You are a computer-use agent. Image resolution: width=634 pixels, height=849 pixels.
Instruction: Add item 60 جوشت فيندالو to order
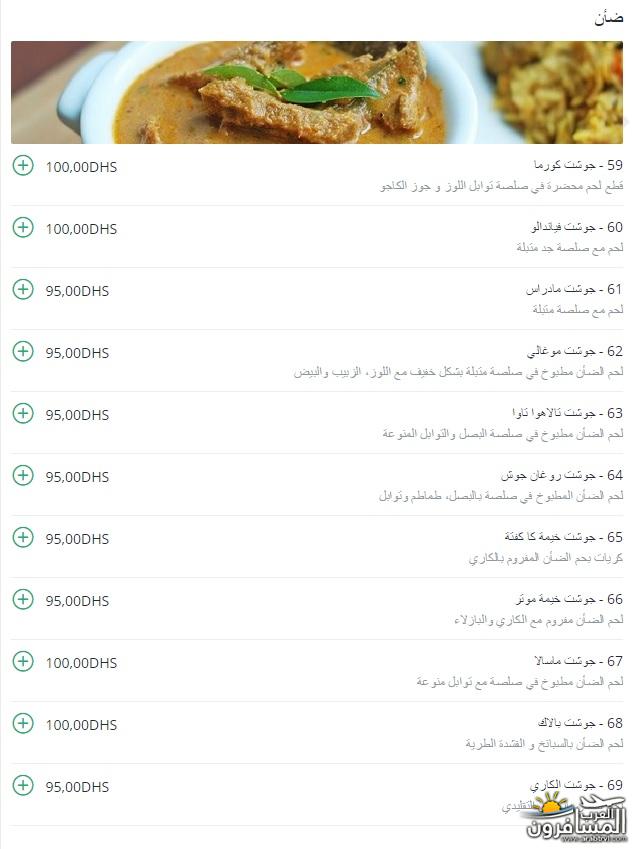coord(23,227)
